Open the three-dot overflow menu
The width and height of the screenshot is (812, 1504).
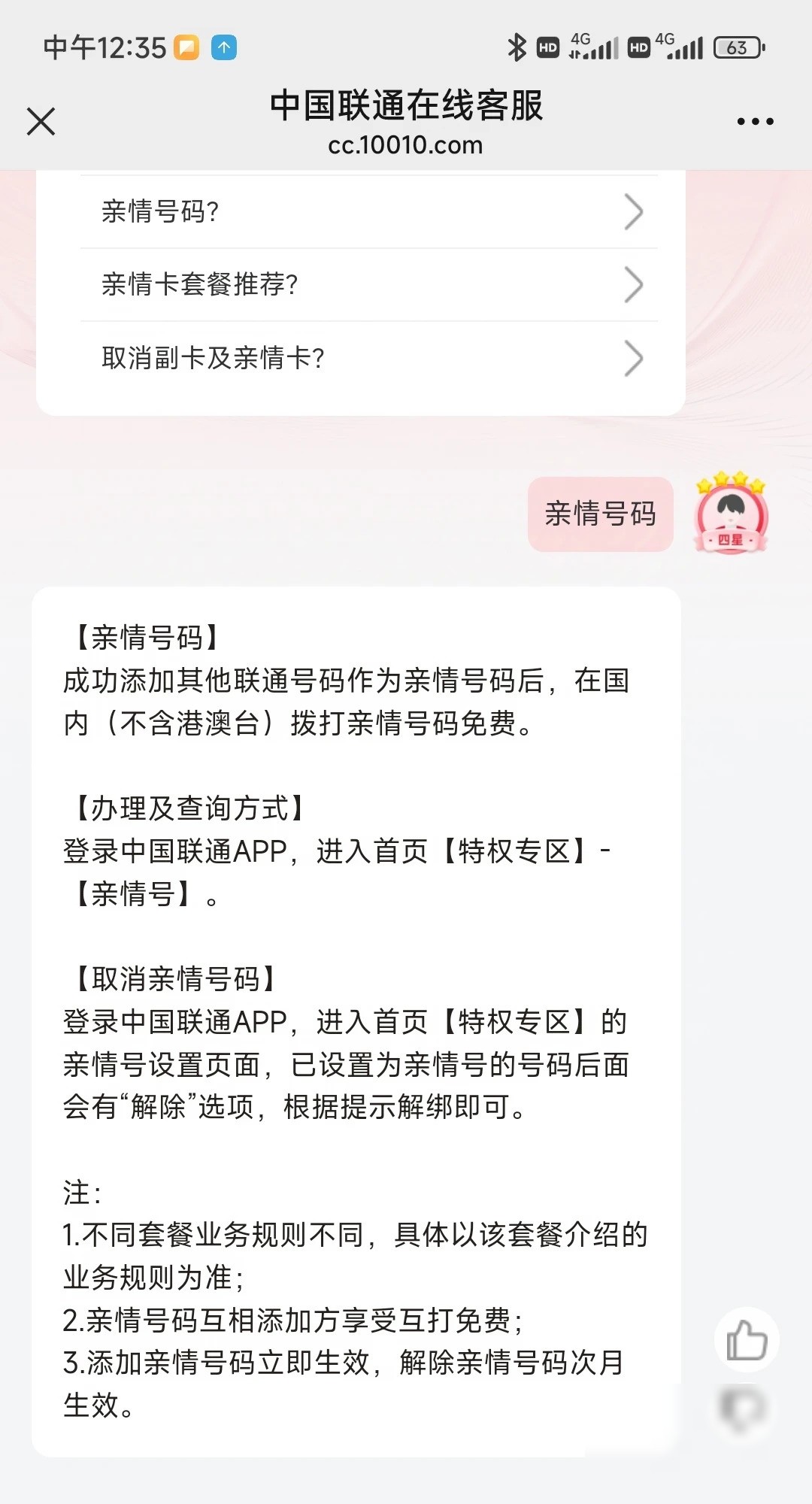[755, 121]
